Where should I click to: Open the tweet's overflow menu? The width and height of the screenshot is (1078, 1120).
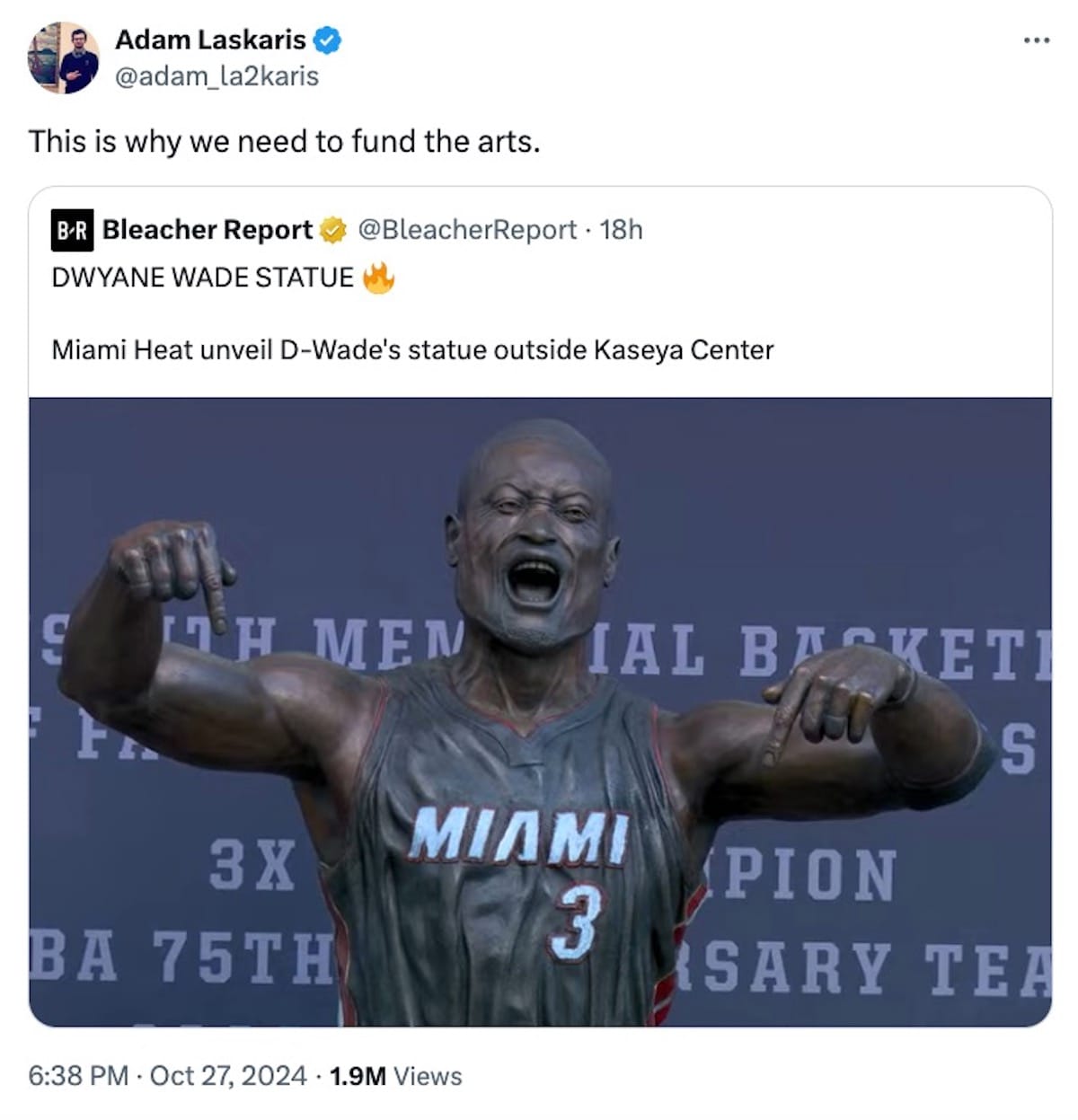click(1036, 40)
